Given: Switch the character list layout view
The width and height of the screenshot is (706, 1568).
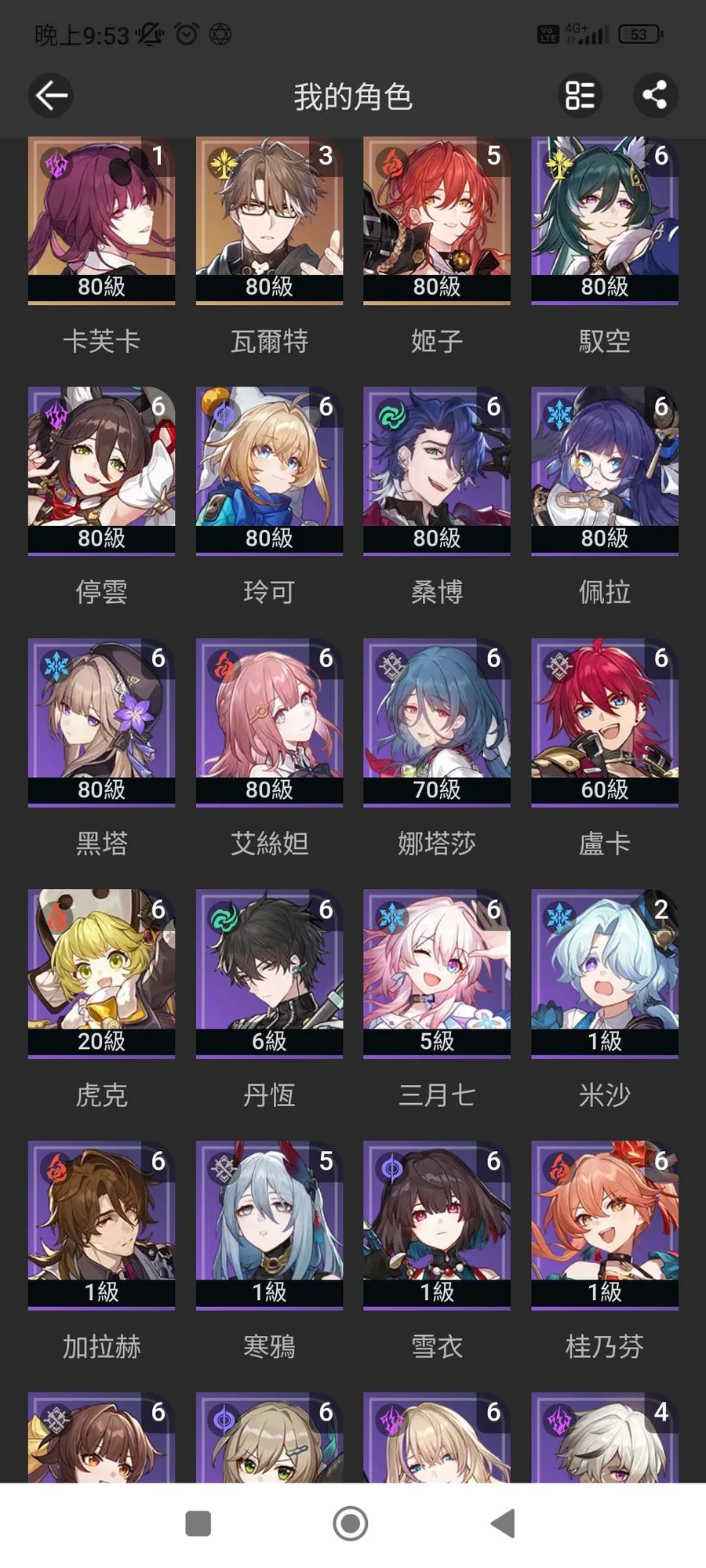Looking at the screenshot, I should [580, 96].
